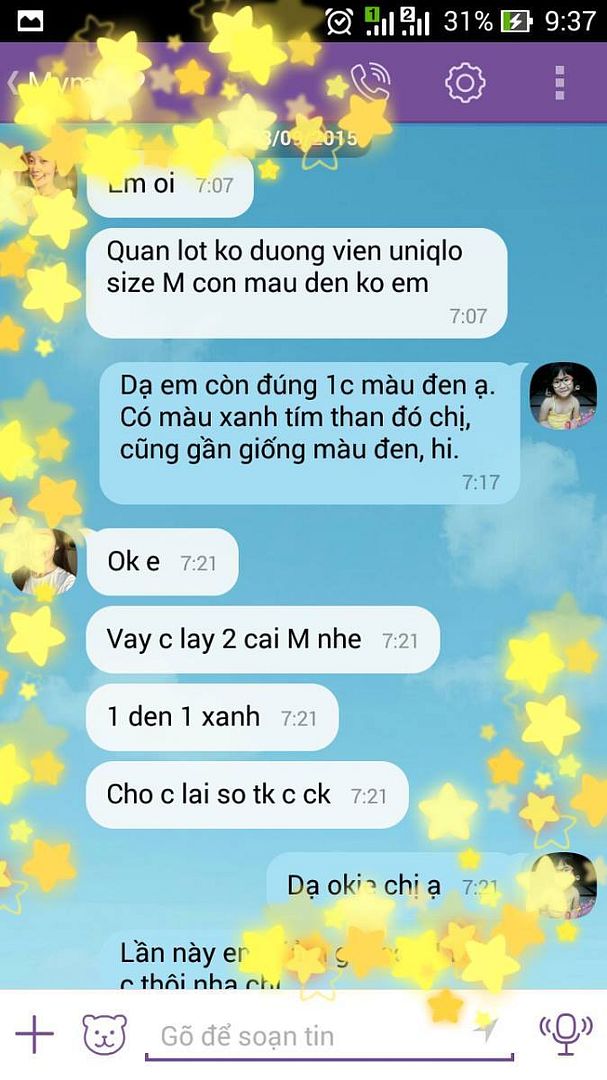Open the bear sticker picker

coord(104,1034)
